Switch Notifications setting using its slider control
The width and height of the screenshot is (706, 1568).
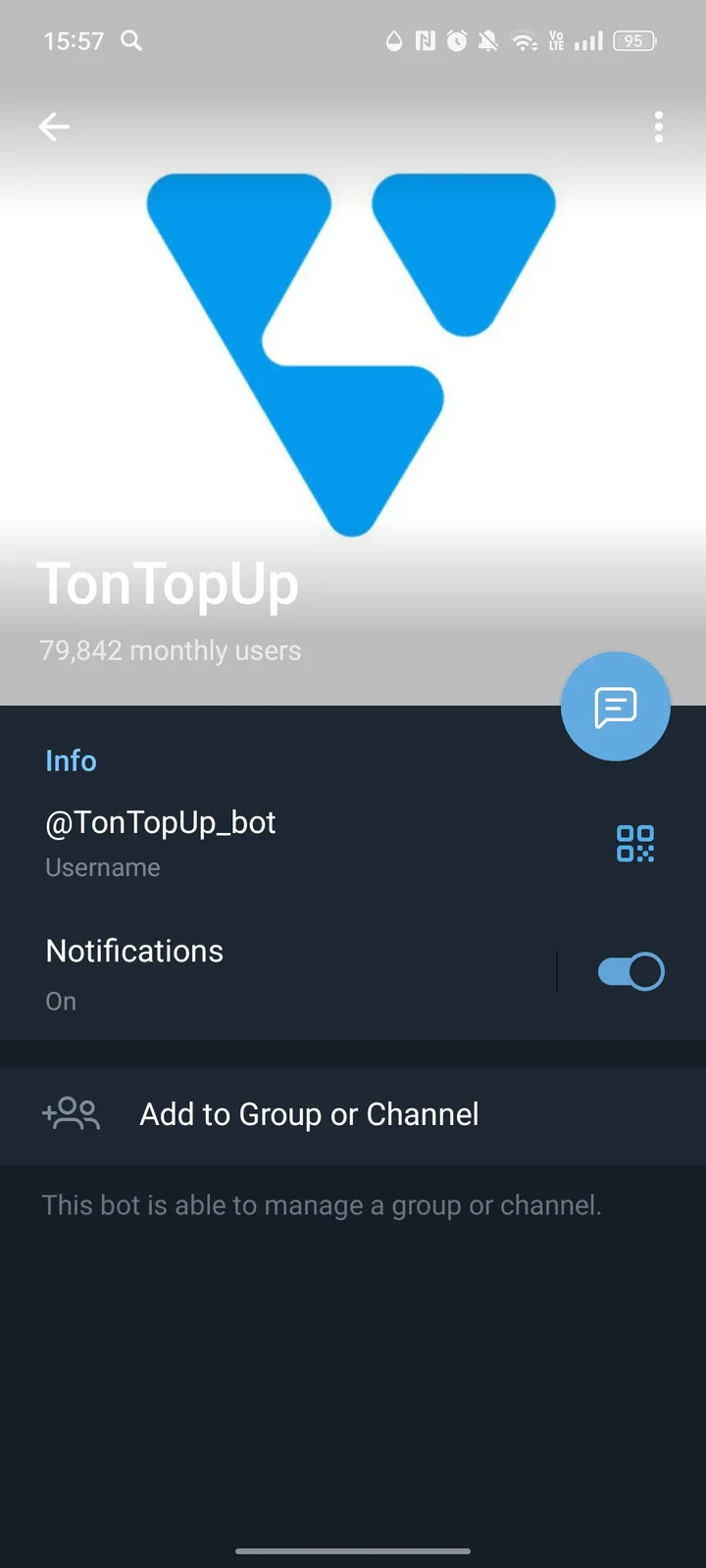point(630,970)
